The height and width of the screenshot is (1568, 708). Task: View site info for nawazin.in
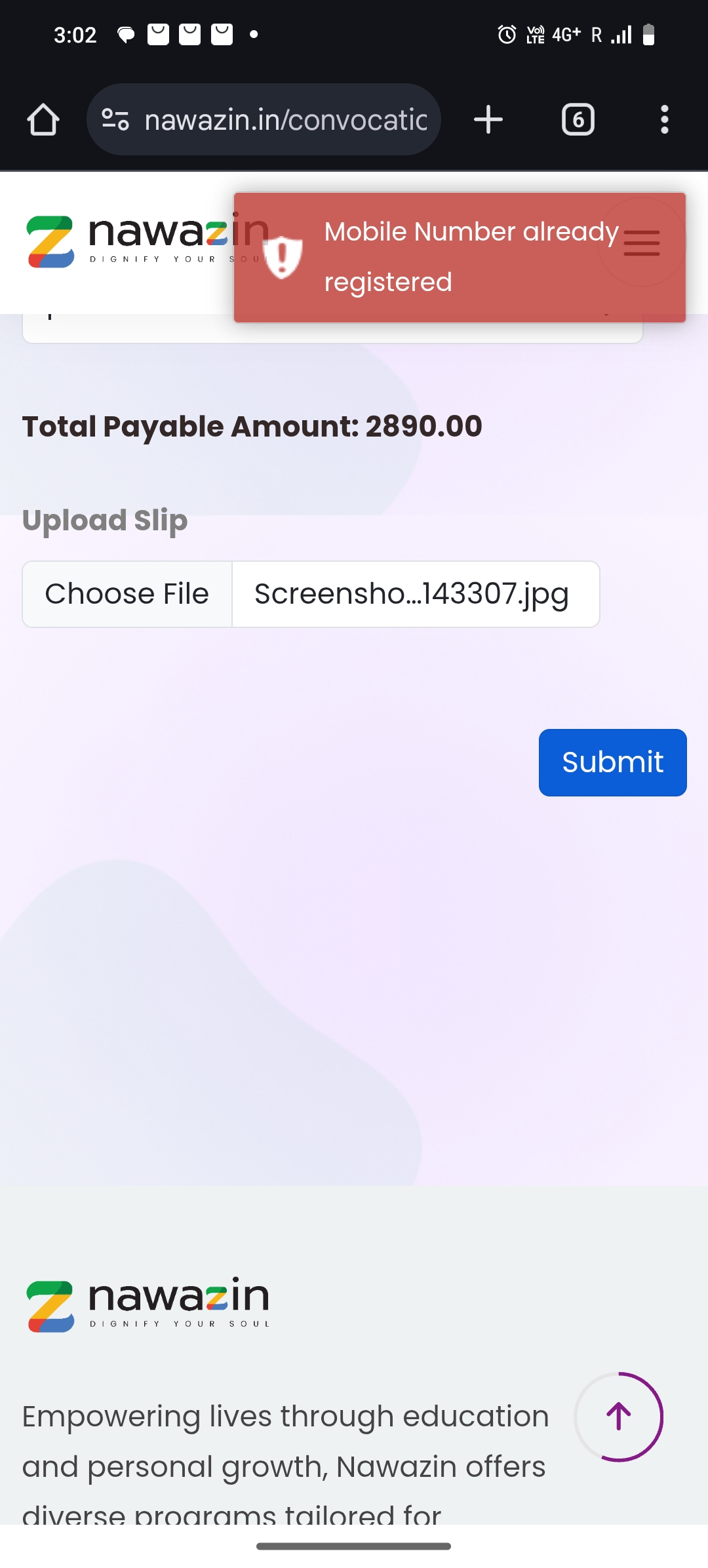(x=115, y=120)
